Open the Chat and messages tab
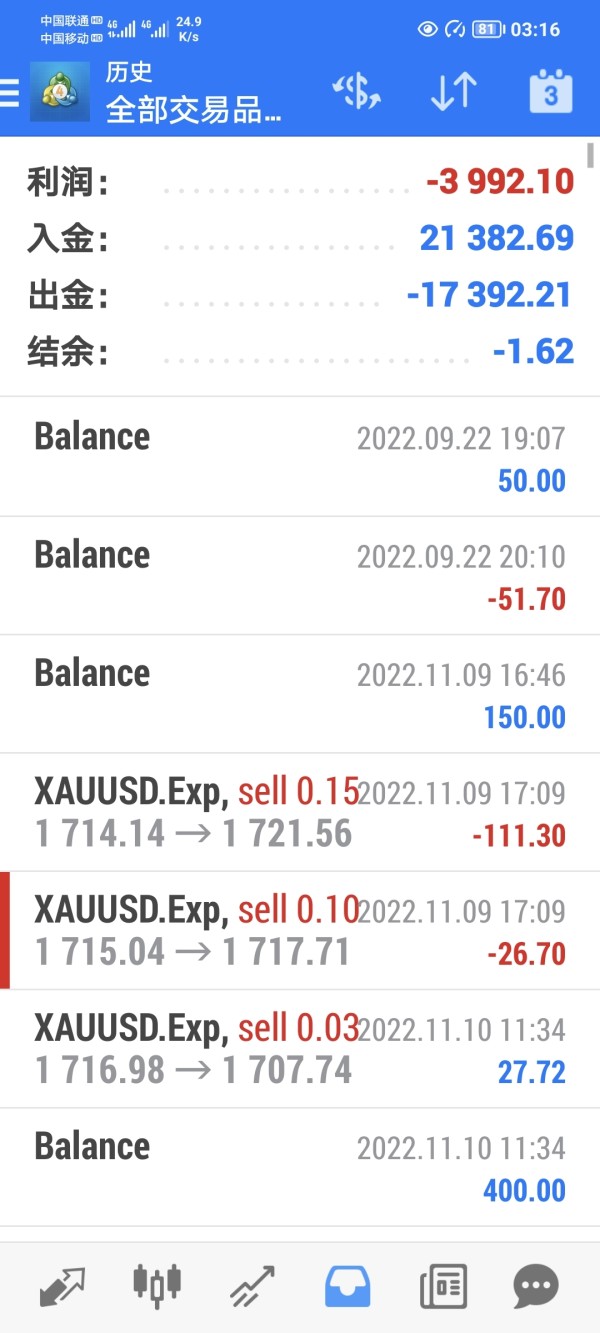The width and height of the screenshot is (600, 1333). tap(536, 1285)
